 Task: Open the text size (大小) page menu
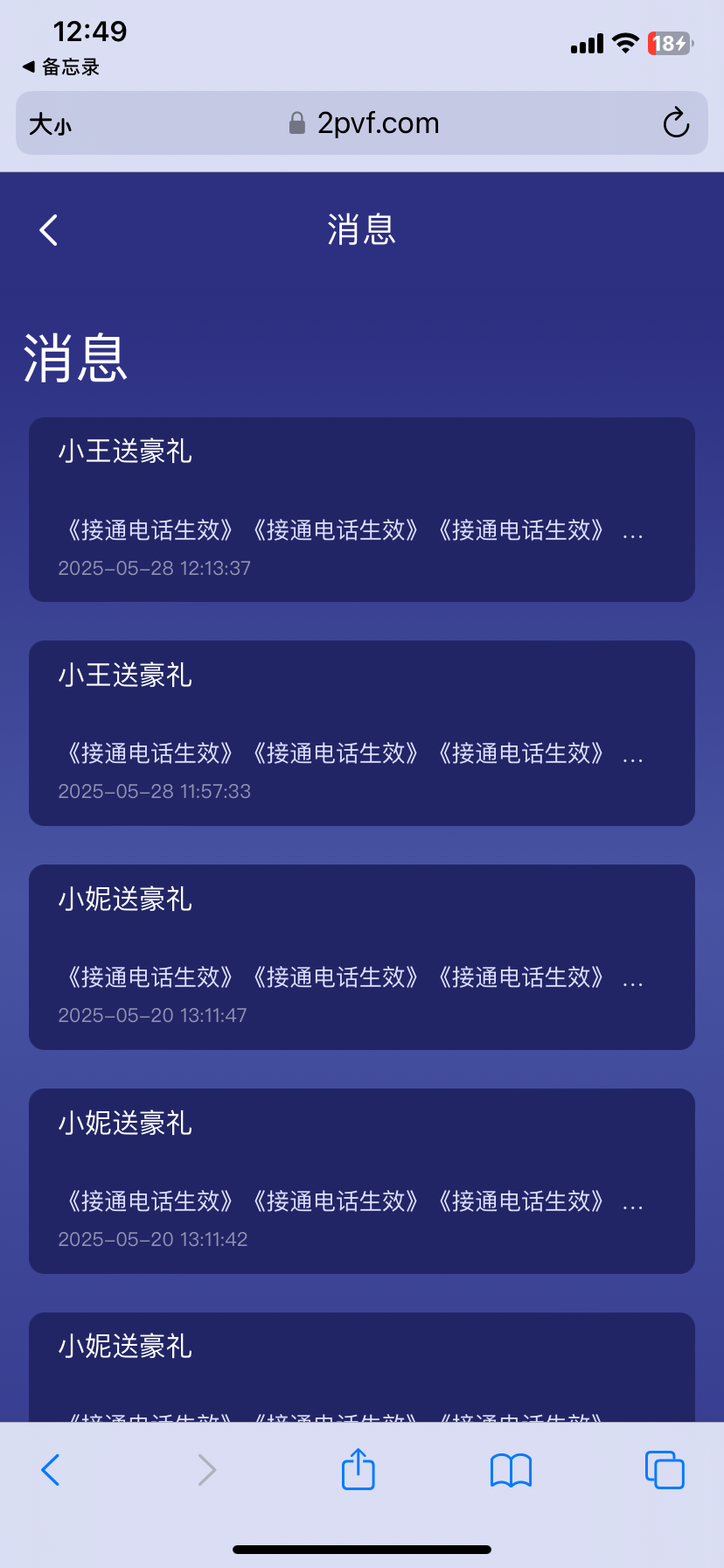50,124
